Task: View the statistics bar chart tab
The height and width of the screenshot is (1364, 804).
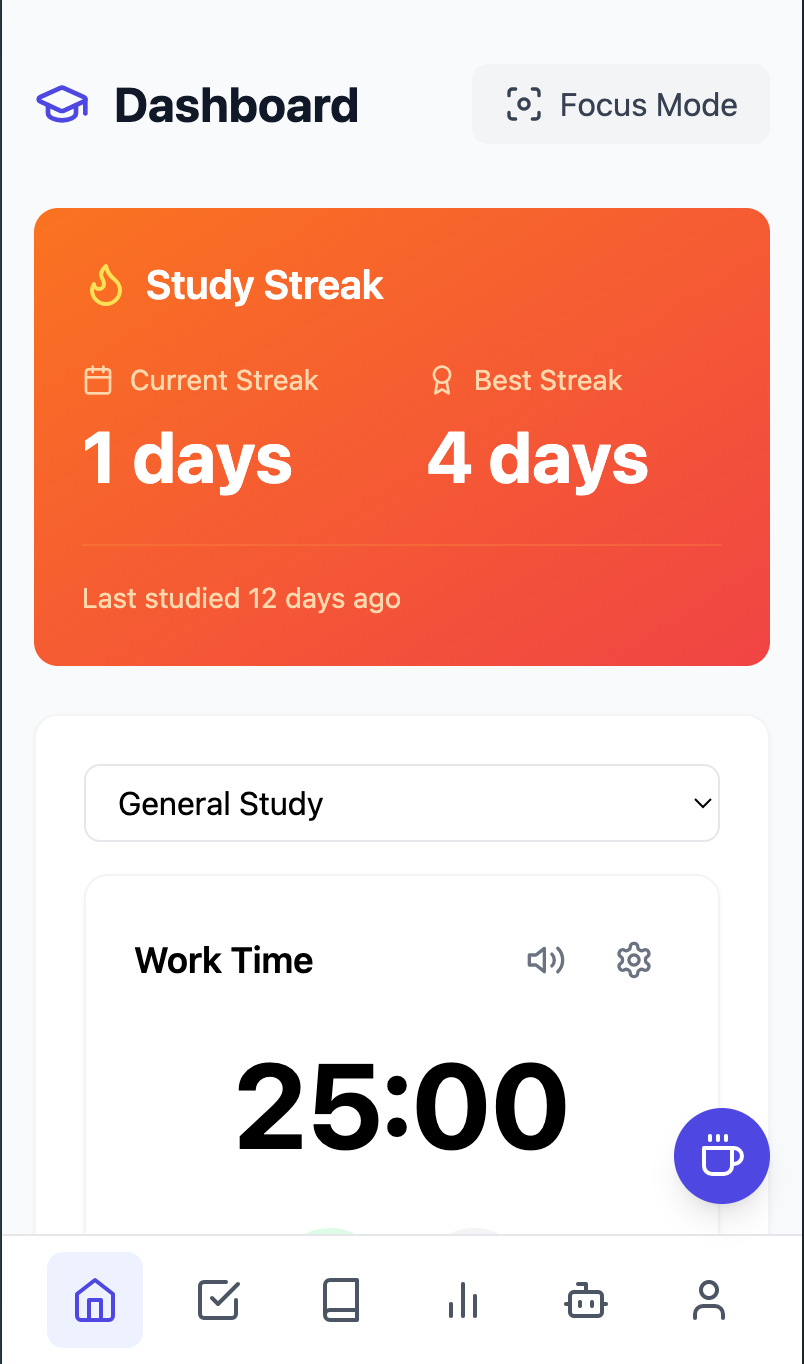Action: [463, 1300]
